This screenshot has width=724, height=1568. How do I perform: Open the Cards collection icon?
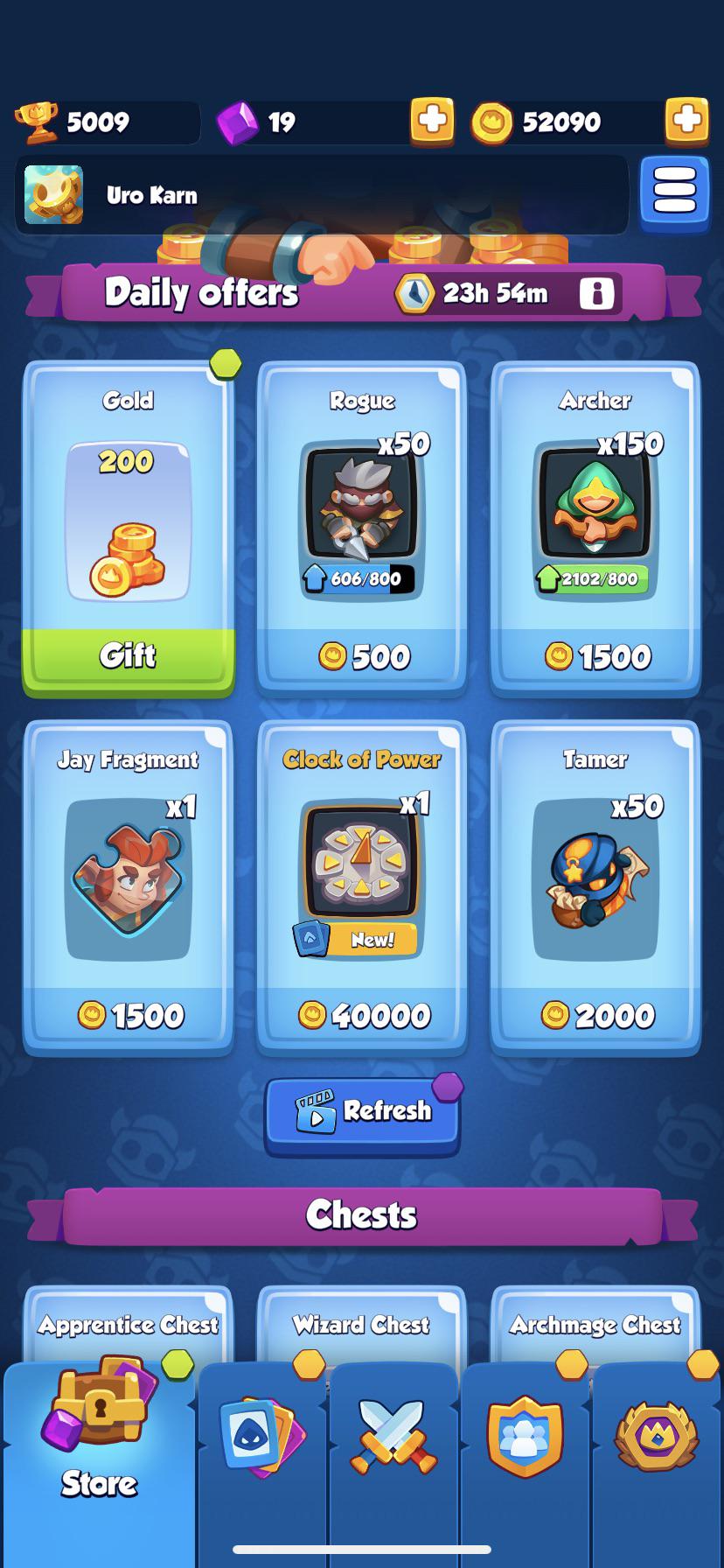pyautogui.click(x=261, y=1435)
